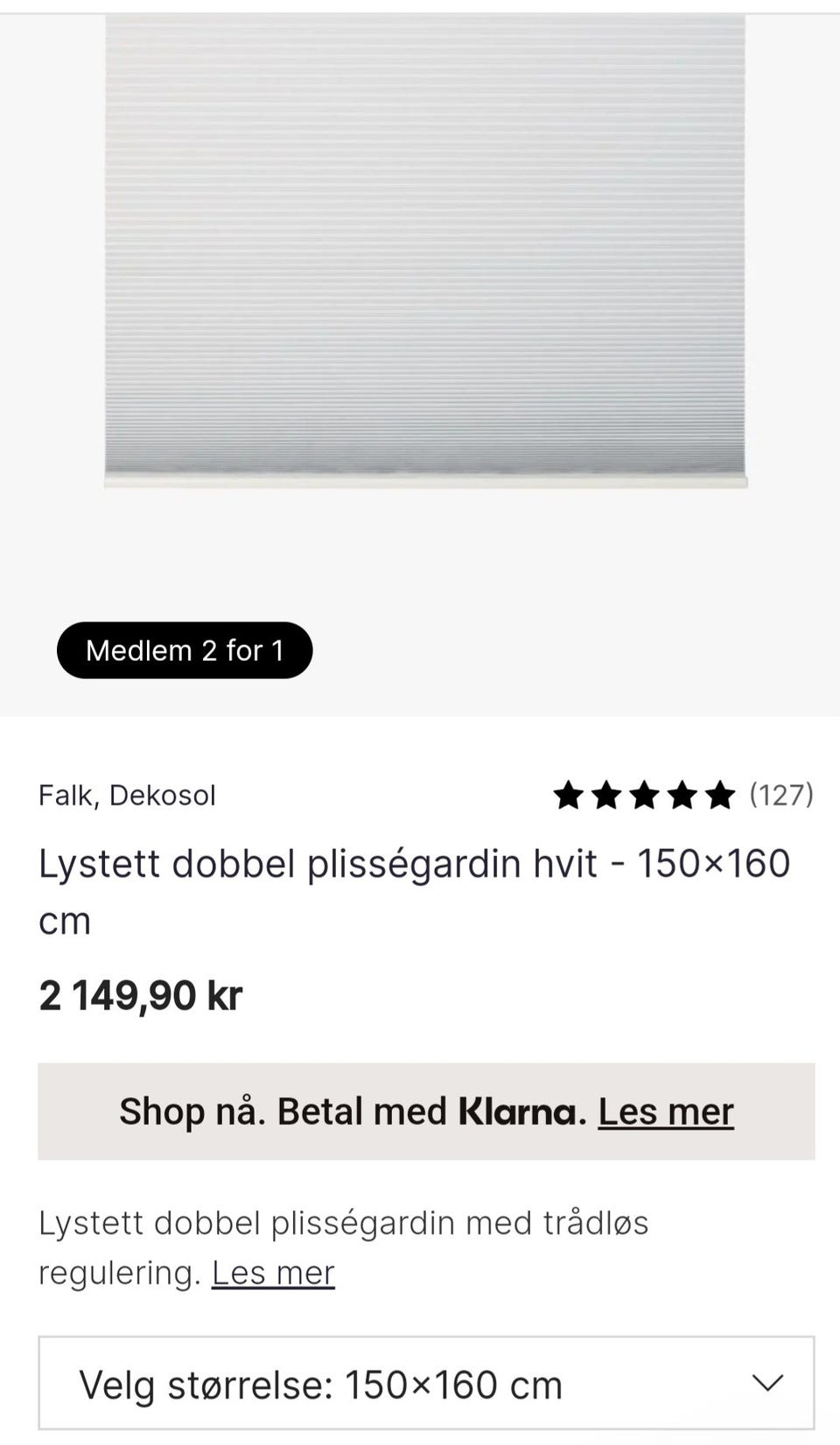Select the Falk, Dekosol brand name
The image size is (840, 1445).
(128, 795)
